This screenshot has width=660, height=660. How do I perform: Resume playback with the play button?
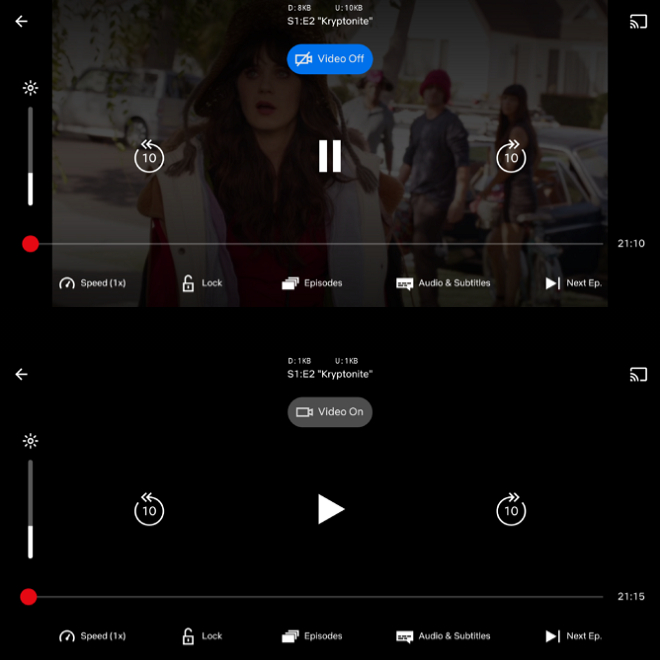tap(330, 509)
